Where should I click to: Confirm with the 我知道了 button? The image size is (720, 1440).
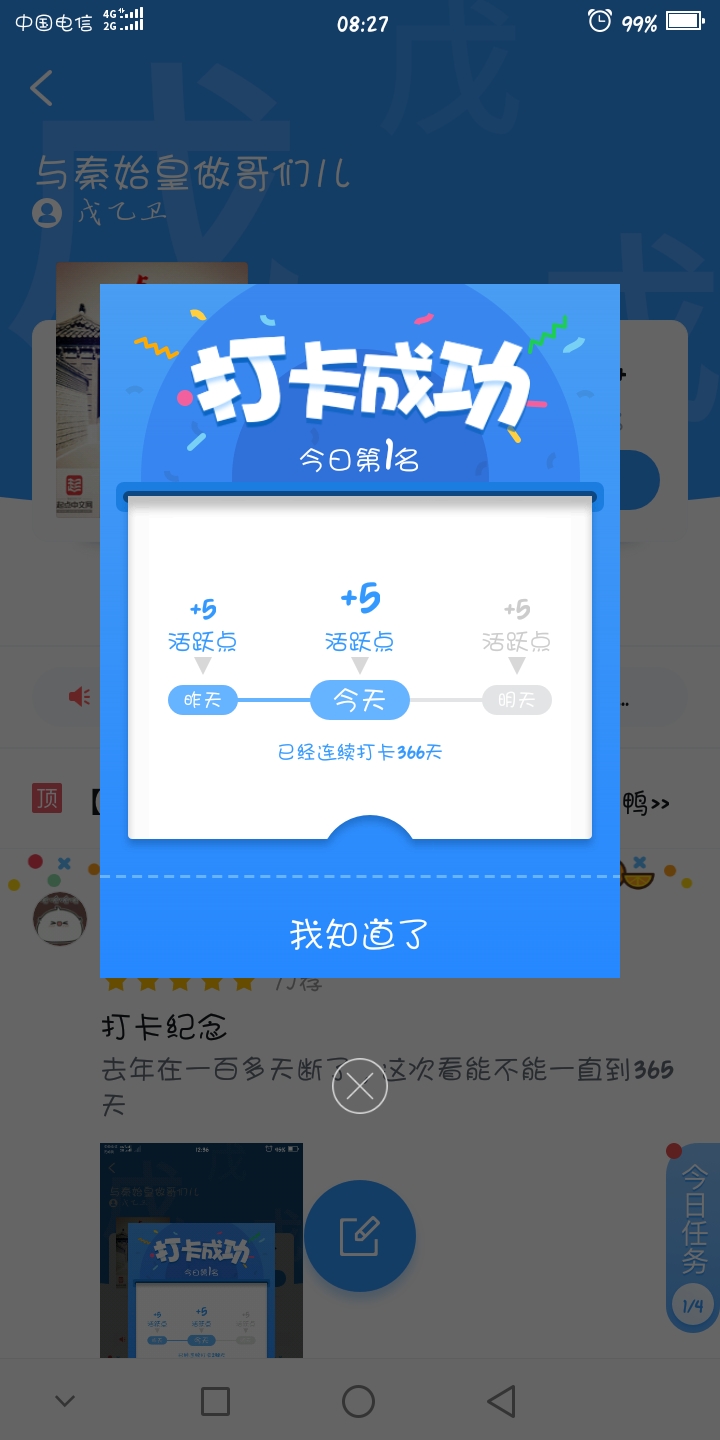[360, 934]
